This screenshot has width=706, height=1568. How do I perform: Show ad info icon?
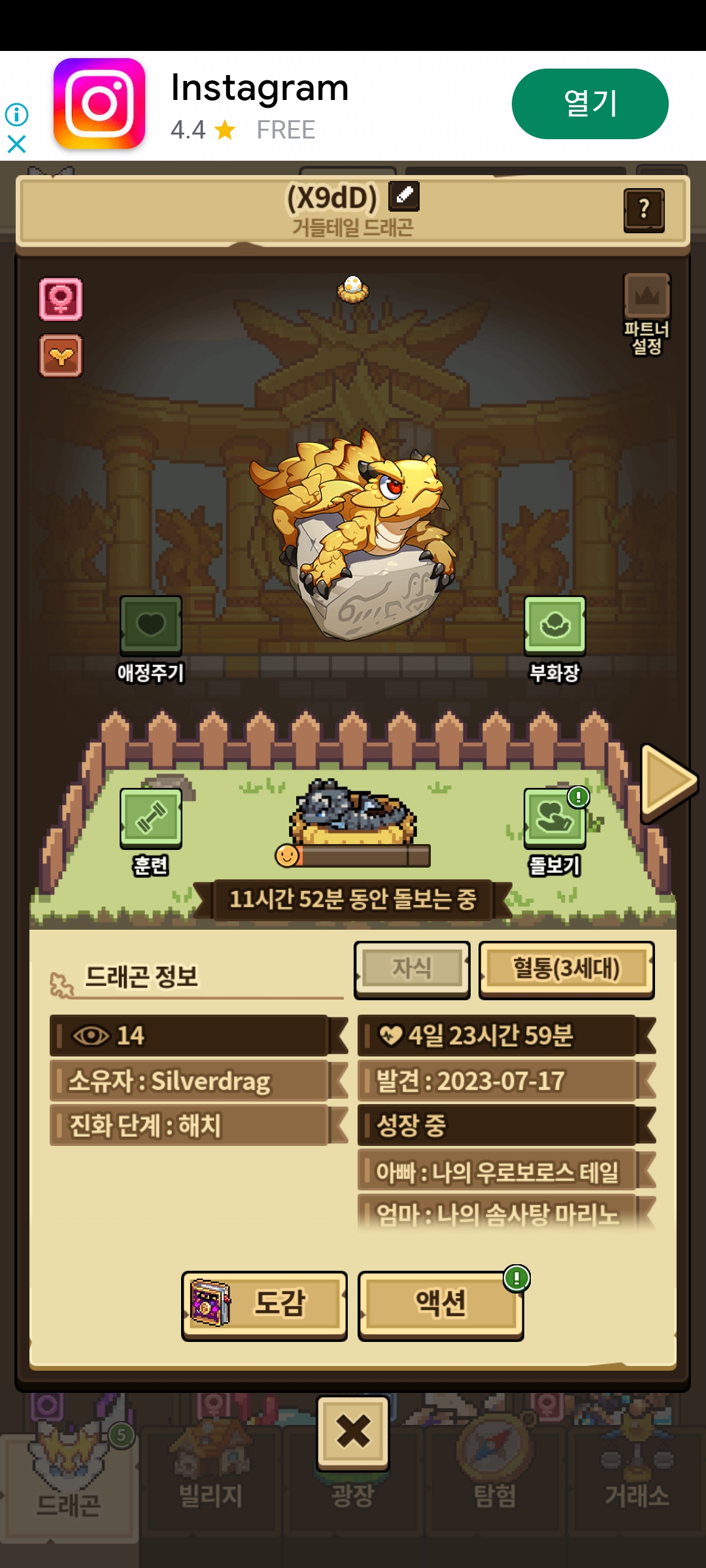[16, 115]
